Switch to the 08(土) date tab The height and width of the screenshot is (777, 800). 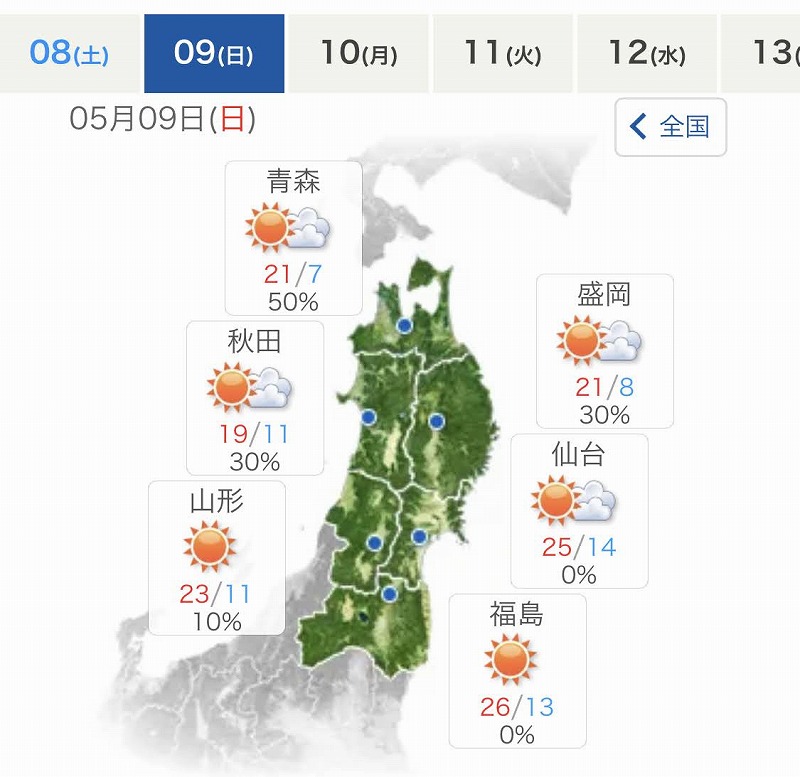[69, 53]
